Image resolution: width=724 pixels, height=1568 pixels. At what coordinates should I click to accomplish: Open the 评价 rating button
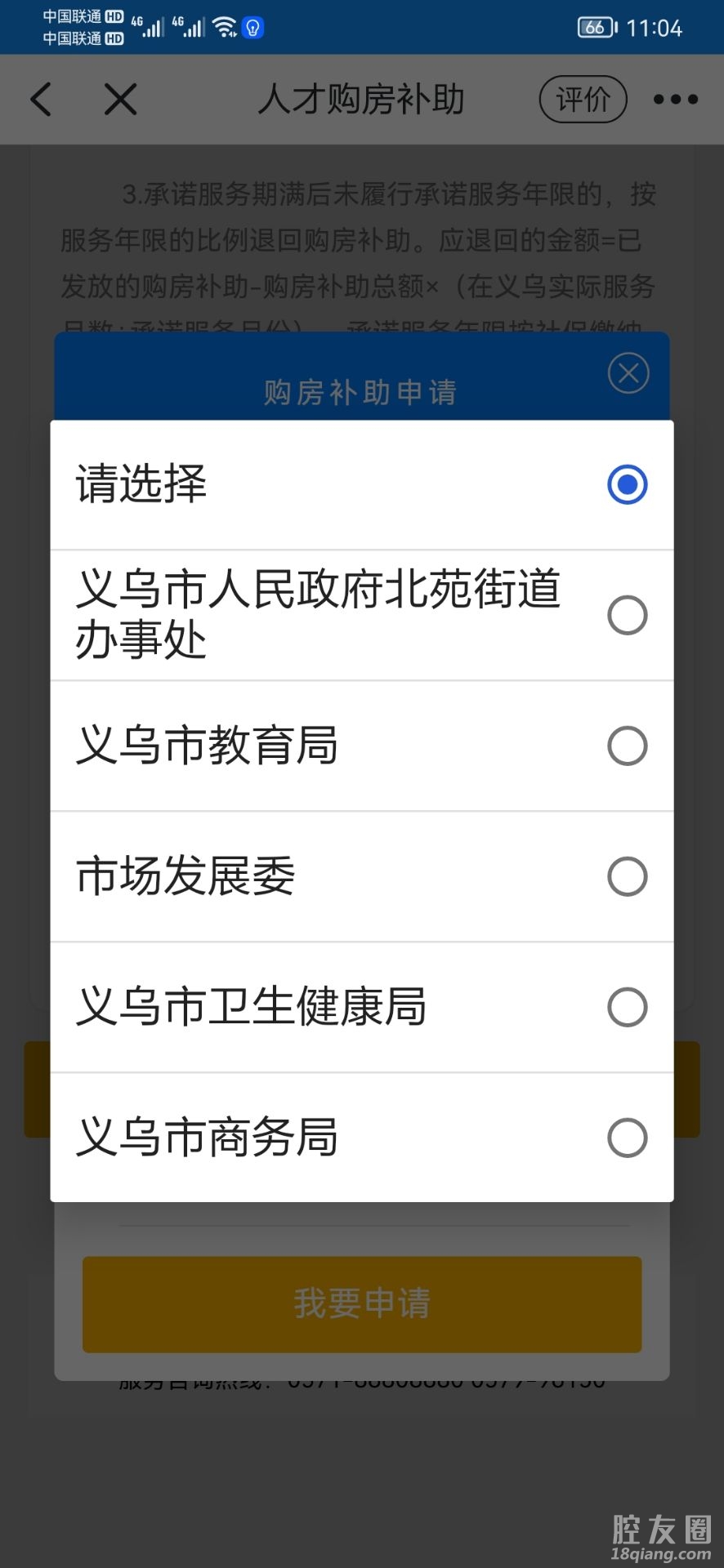point(583,100)
